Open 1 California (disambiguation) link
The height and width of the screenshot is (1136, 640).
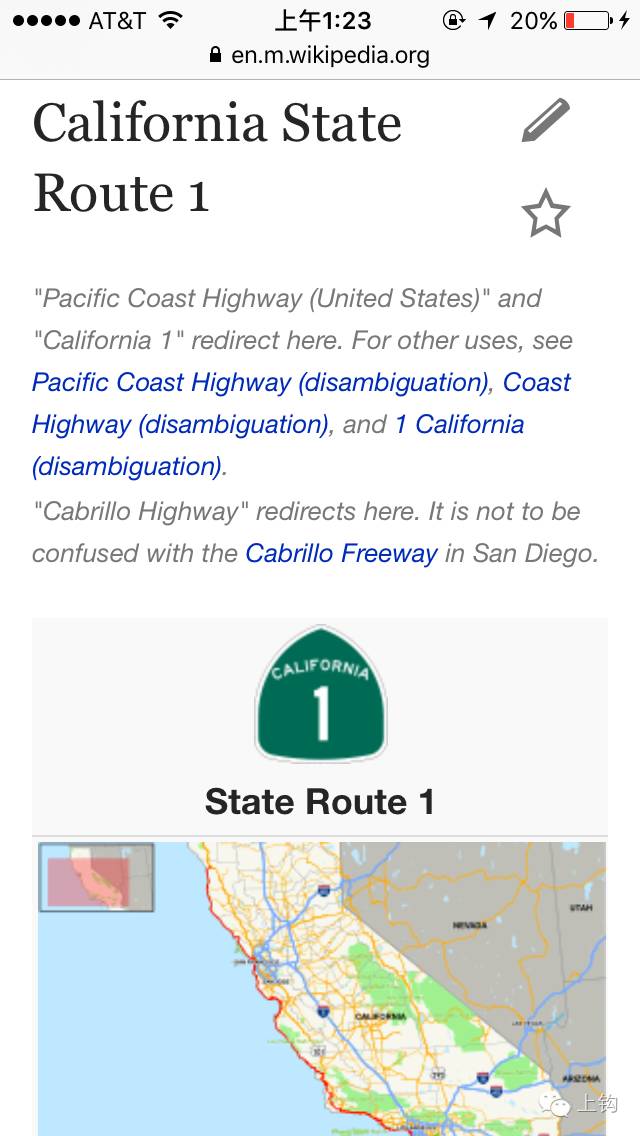[460, 425]
